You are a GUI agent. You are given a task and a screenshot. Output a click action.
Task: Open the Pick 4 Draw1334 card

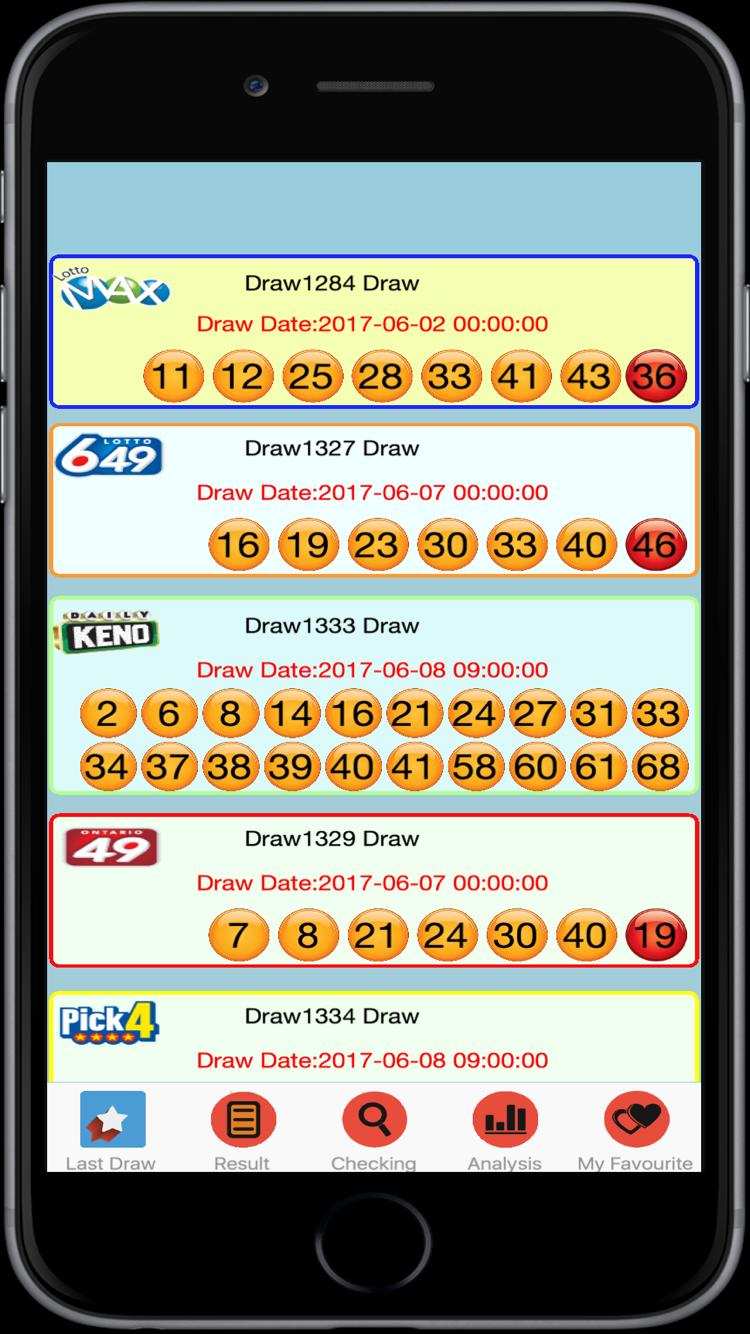[374, 1036]
